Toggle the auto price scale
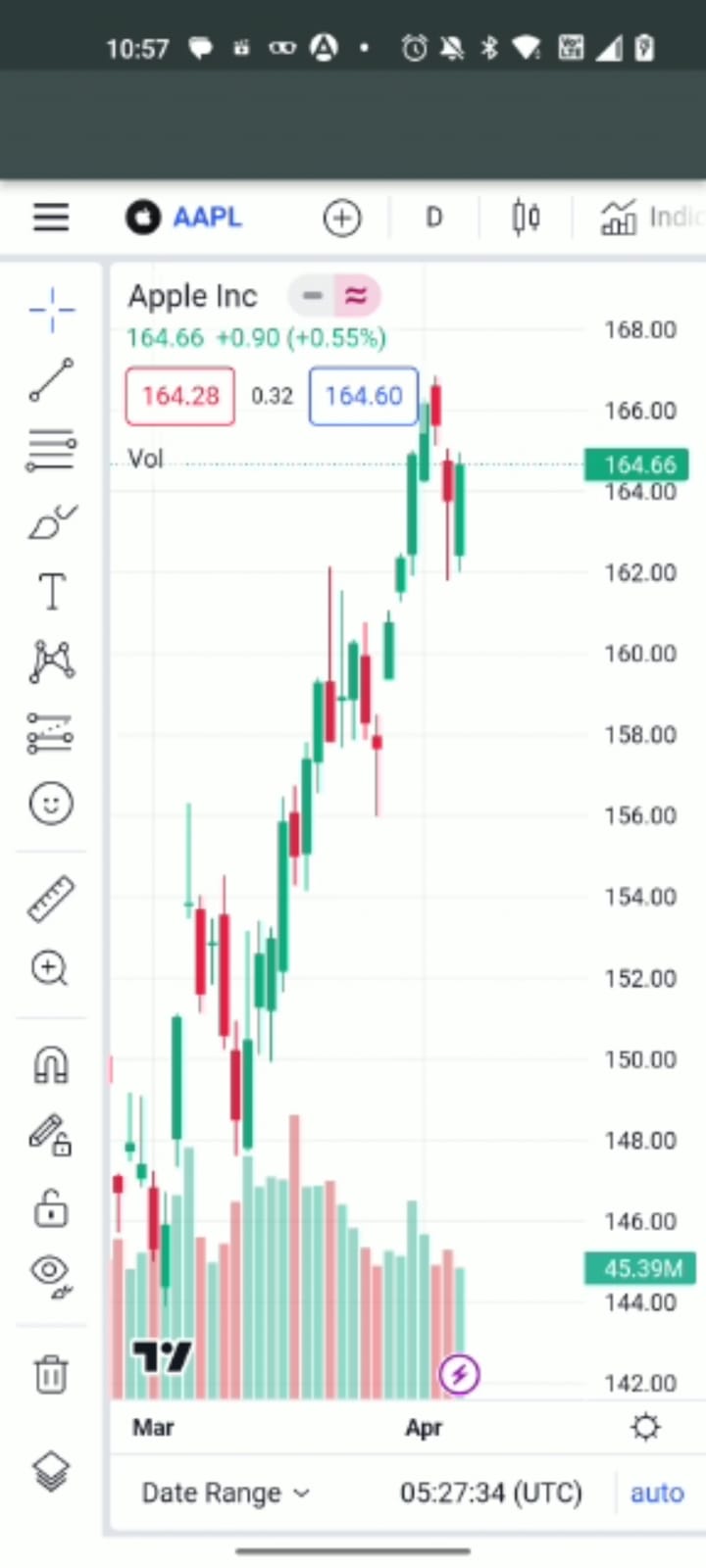The width and height of the screenshot is (706, 1568). point(657,1493)
